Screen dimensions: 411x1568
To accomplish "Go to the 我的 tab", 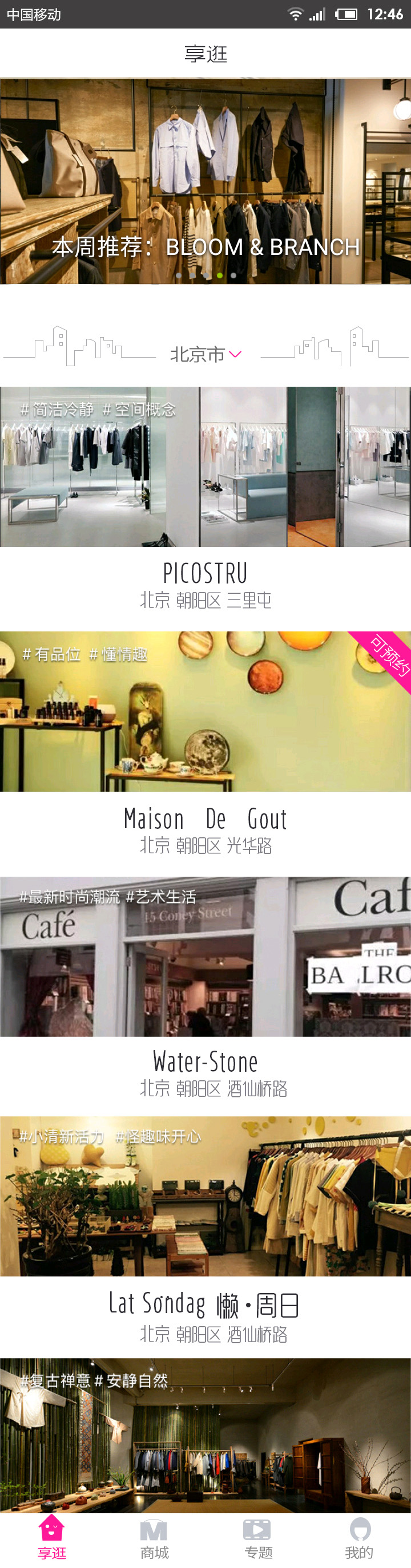I will coord(359,1538).
